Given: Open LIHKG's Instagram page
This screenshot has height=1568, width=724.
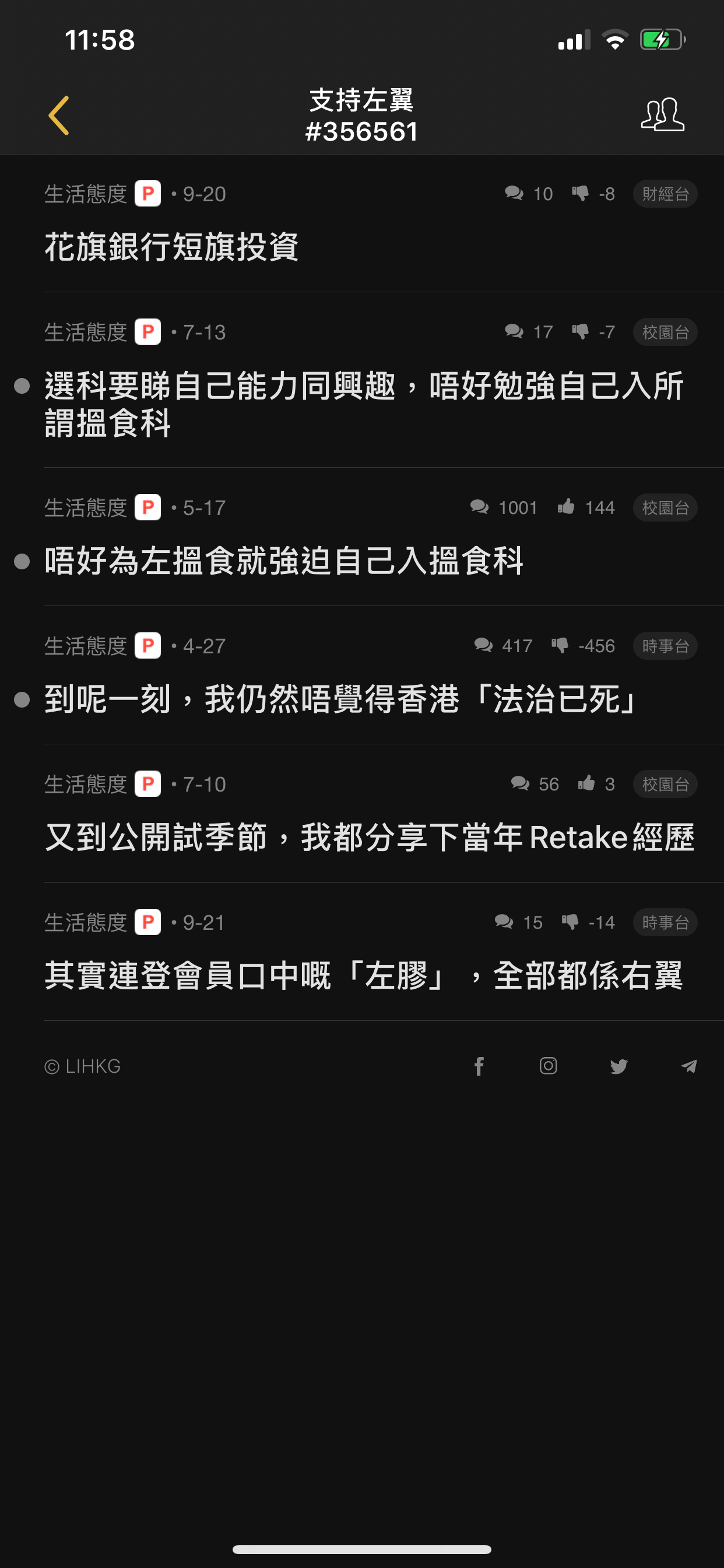Looking at the screenshot, I should click(x=548, y=1066).
